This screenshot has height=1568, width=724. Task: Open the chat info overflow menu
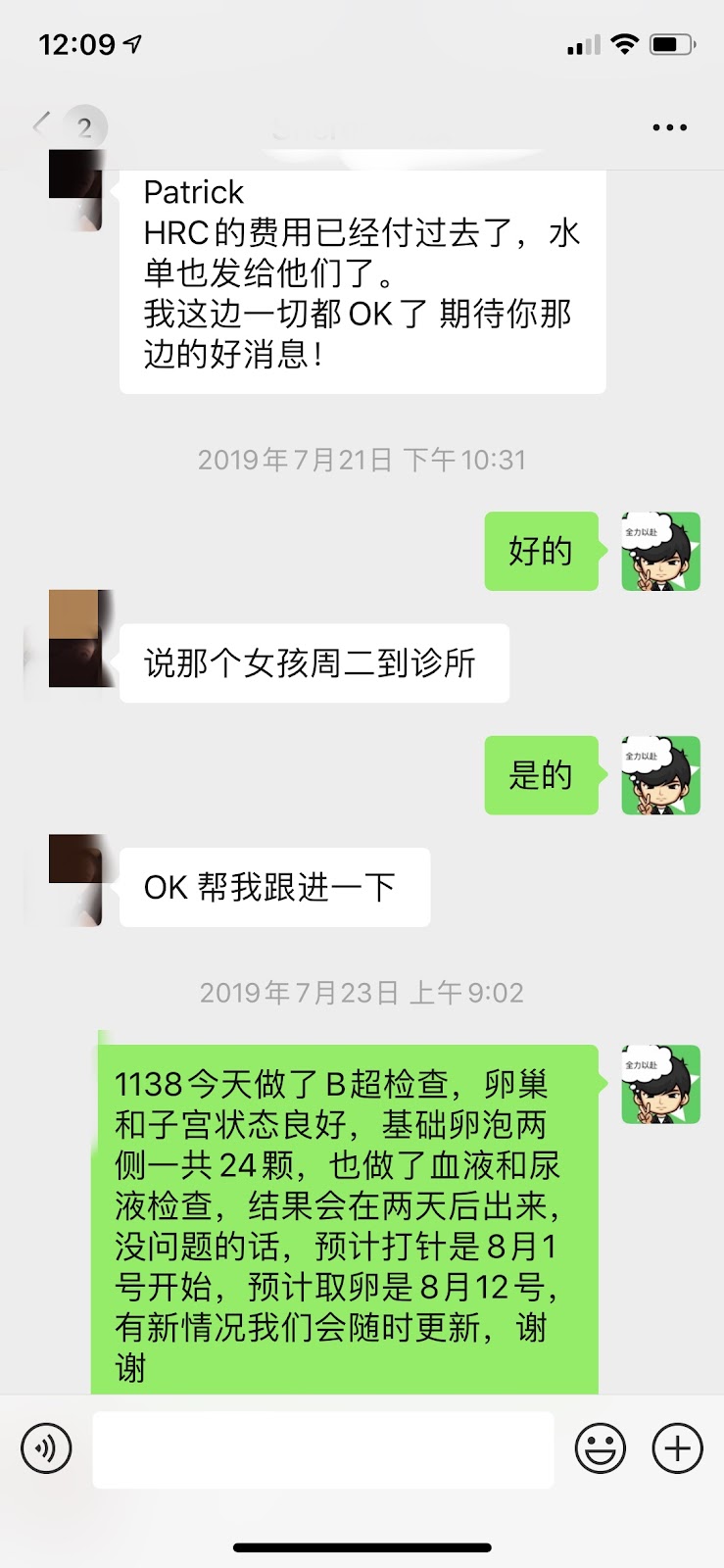(669, 127)
